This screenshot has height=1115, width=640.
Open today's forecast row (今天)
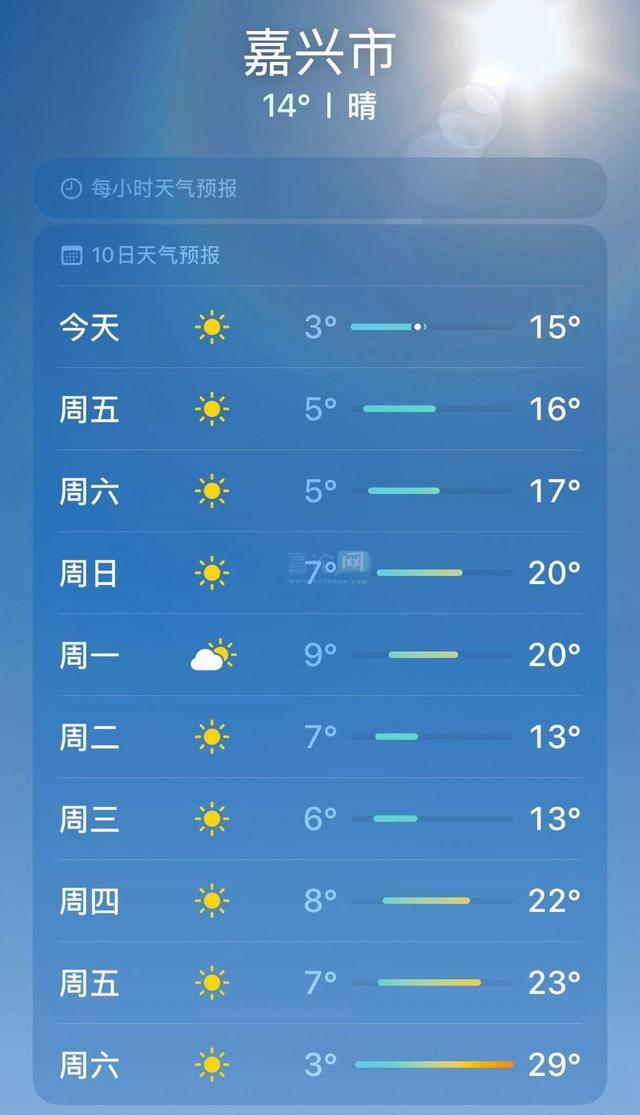[320, 327]
